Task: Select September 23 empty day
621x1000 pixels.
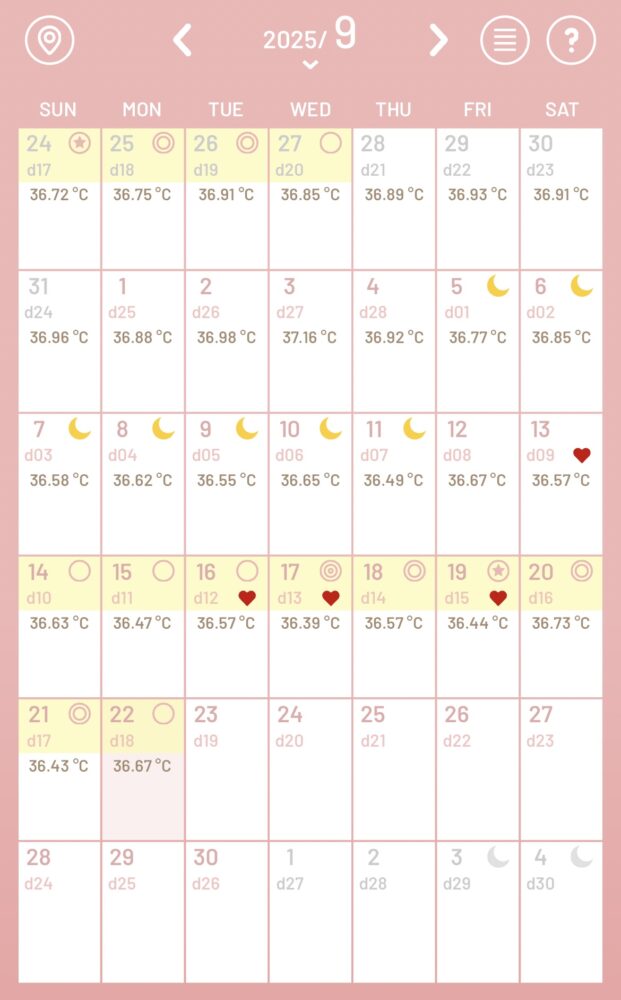Action: point(226,769)
